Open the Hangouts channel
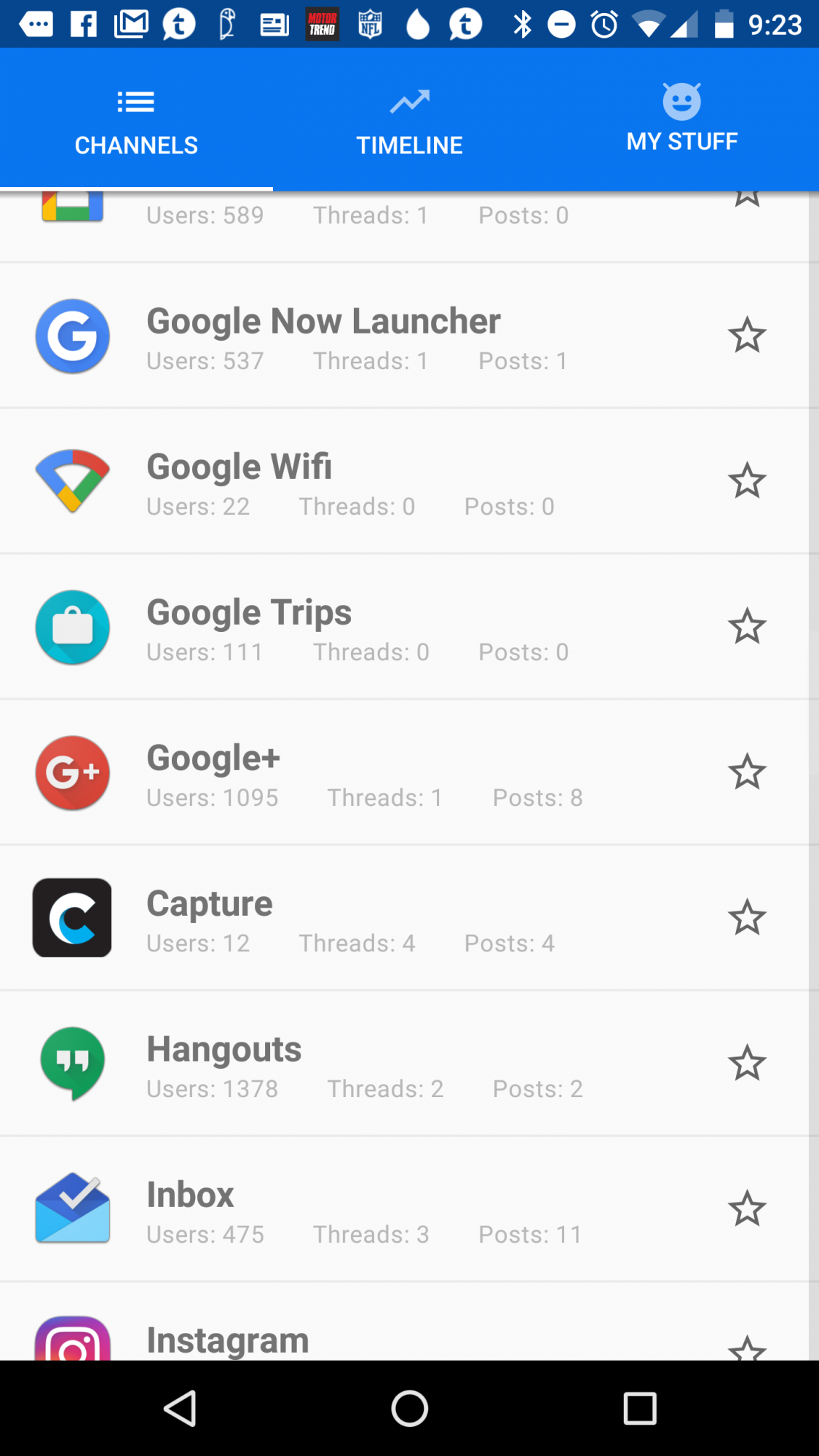The image size is (819, 1456). tap(404, 1064)
